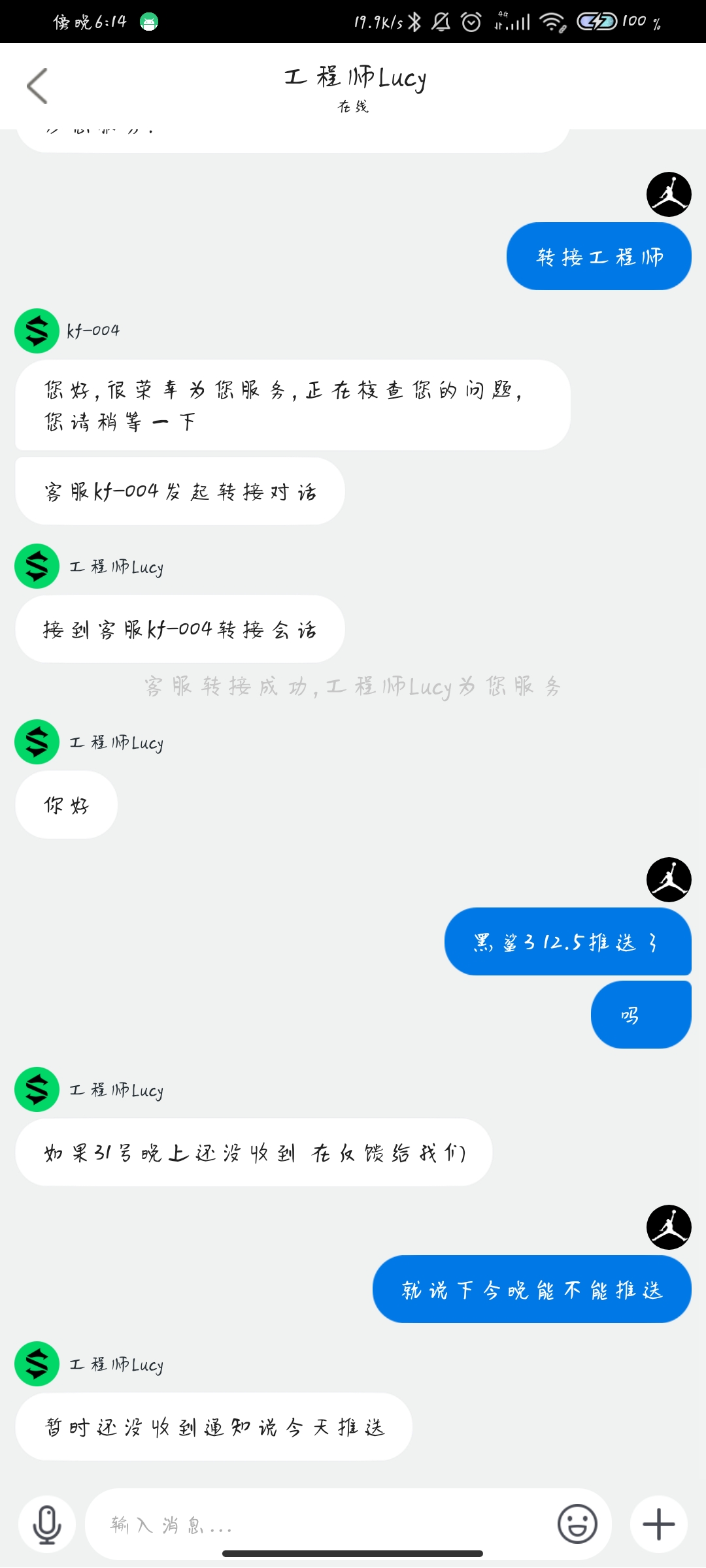This screenshot has height=1568, width=706.
Task: Tap the microphone voice input icon
Action: point(47,1524)
